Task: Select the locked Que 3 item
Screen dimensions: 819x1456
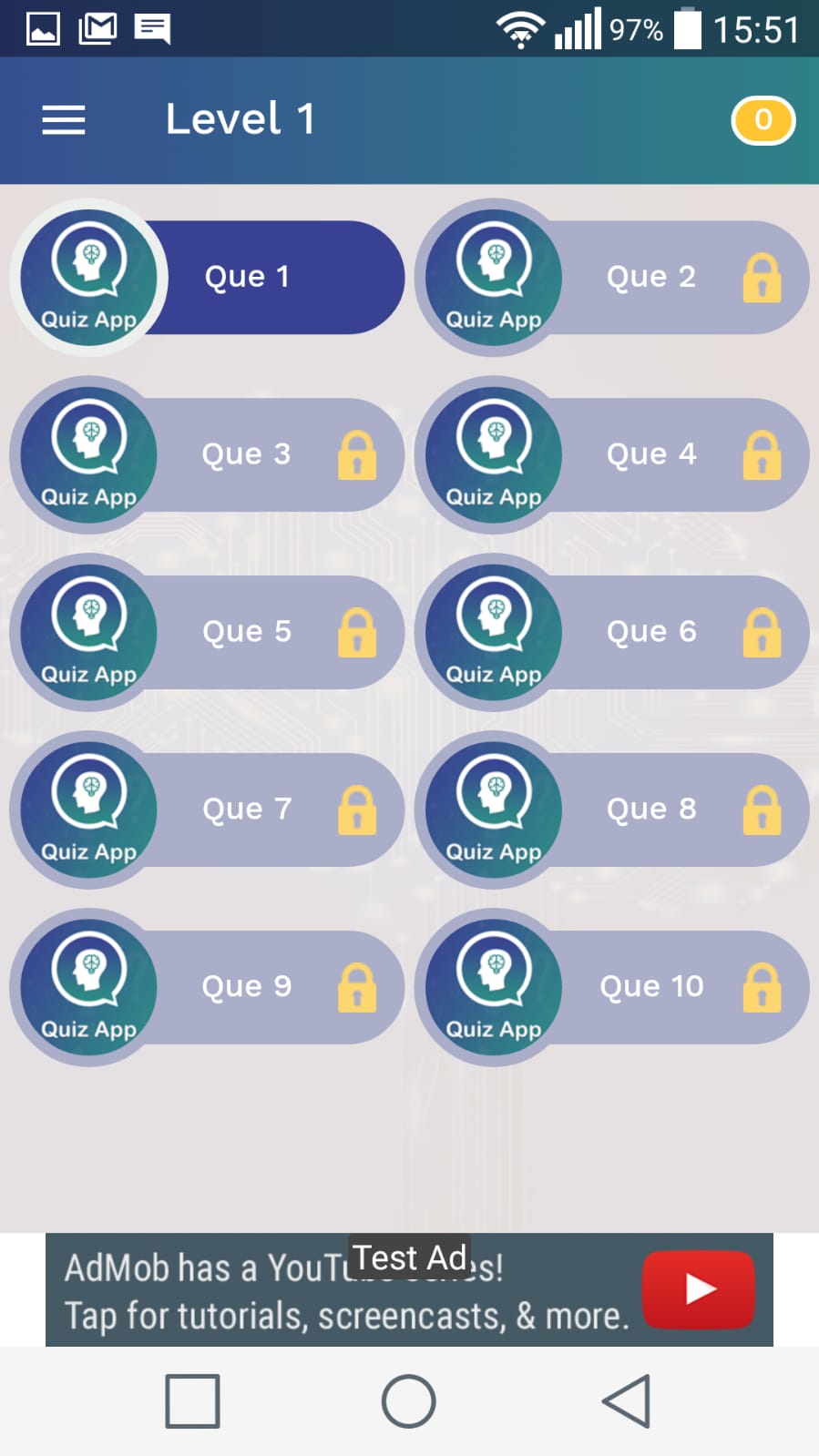Action: pyautogui.click(x=208, y=454)
